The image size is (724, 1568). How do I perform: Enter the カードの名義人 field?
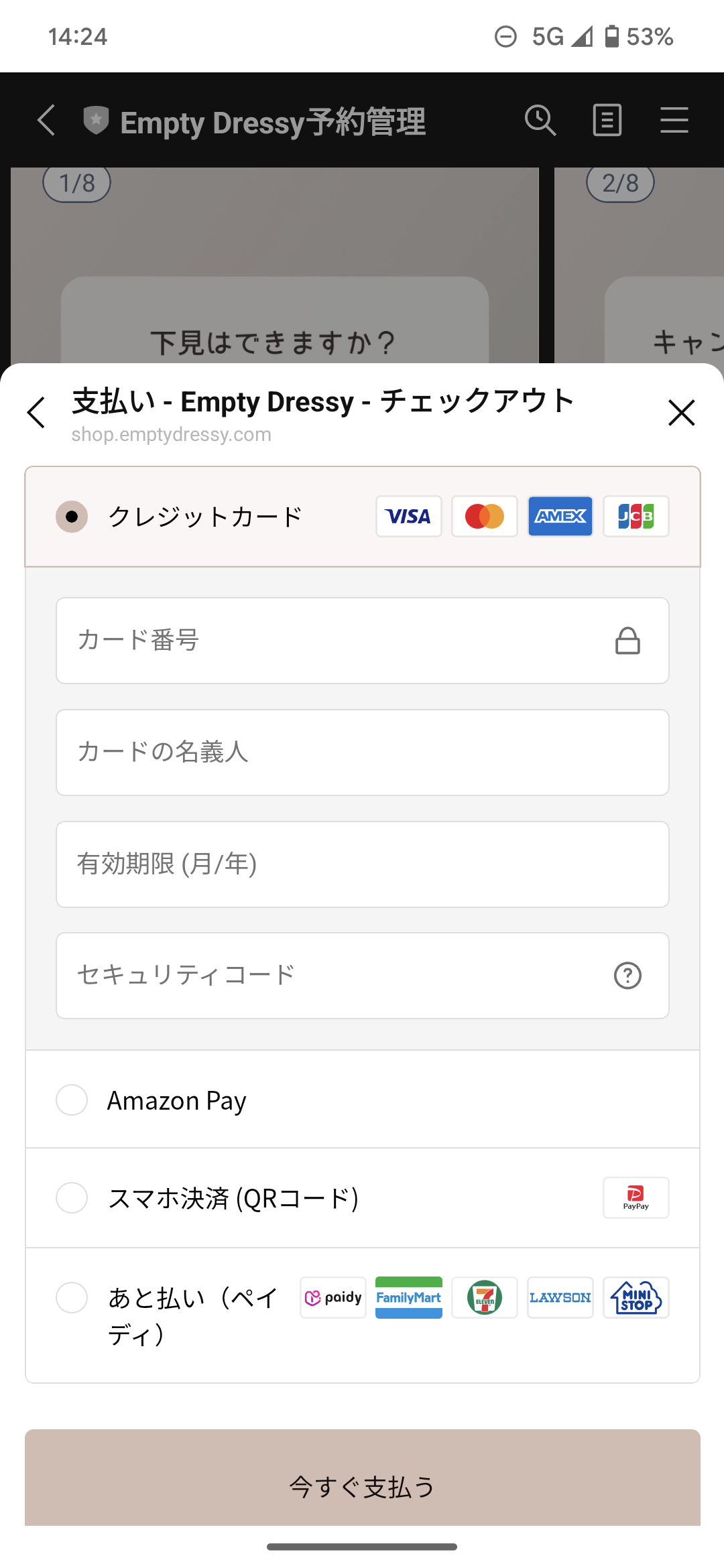click(x=362, y=753)
